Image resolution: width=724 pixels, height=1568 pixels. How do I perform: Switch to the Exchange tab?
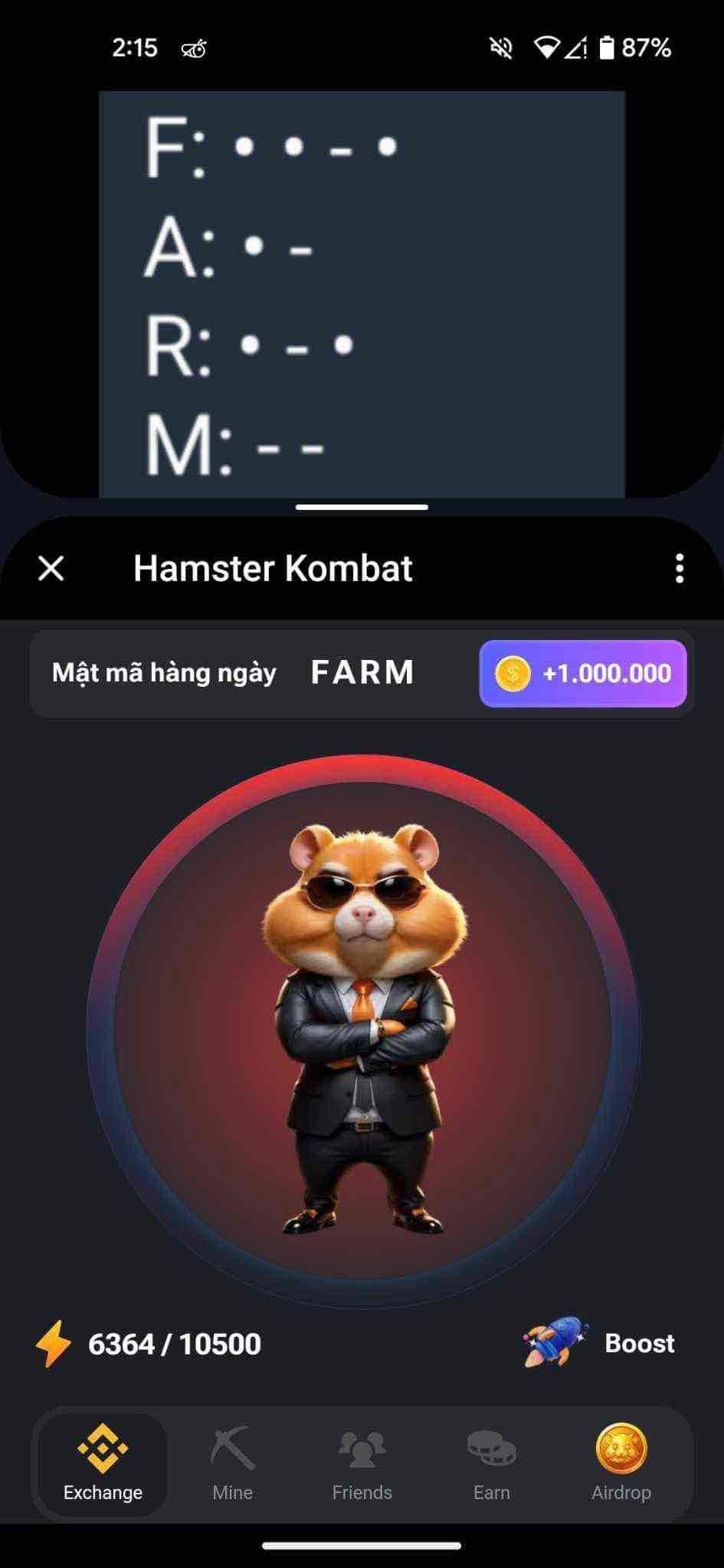click(x=103, y=1463)
